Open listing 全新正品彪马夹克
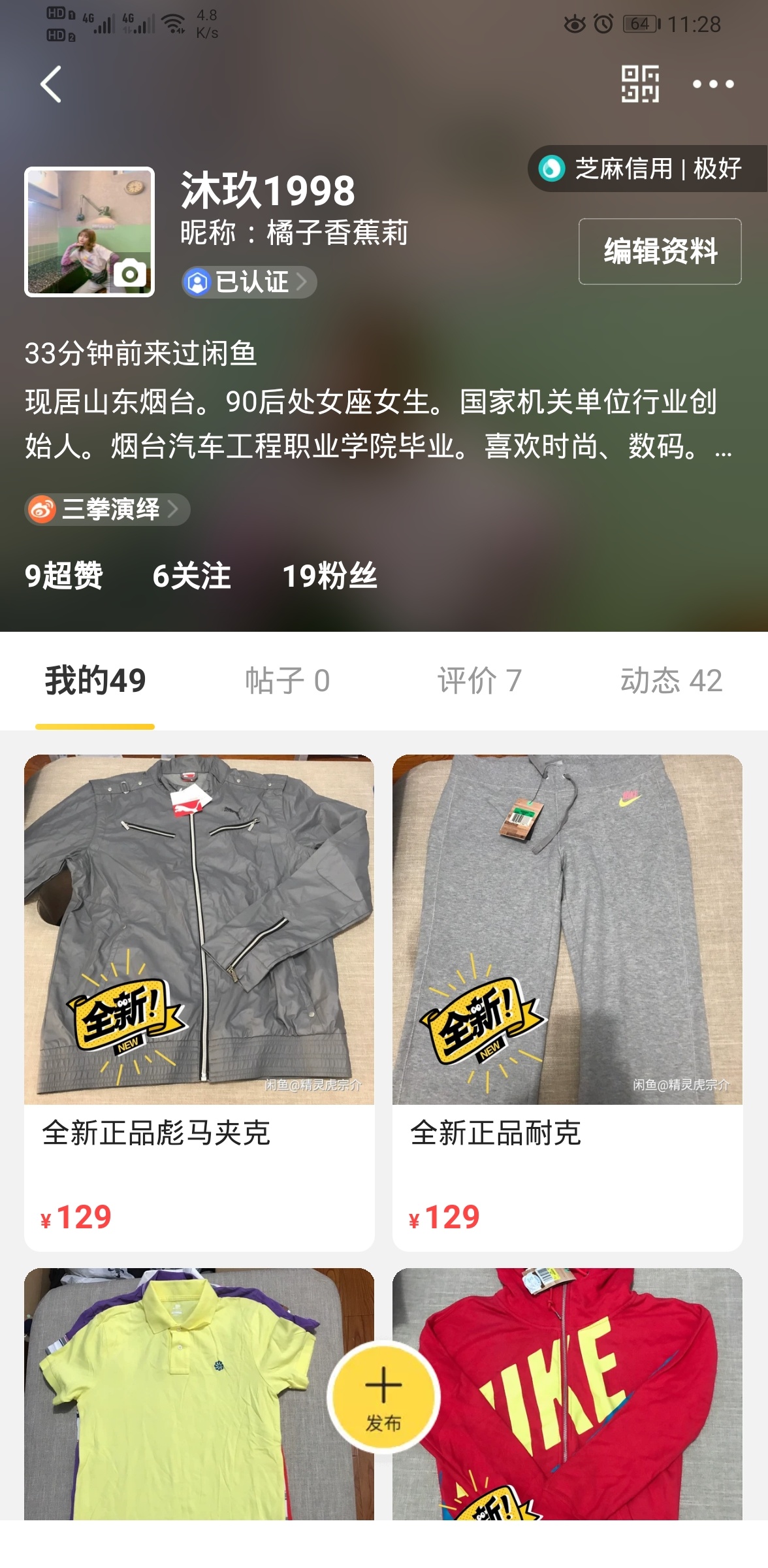768x1568 pixels. click(199, 980)
